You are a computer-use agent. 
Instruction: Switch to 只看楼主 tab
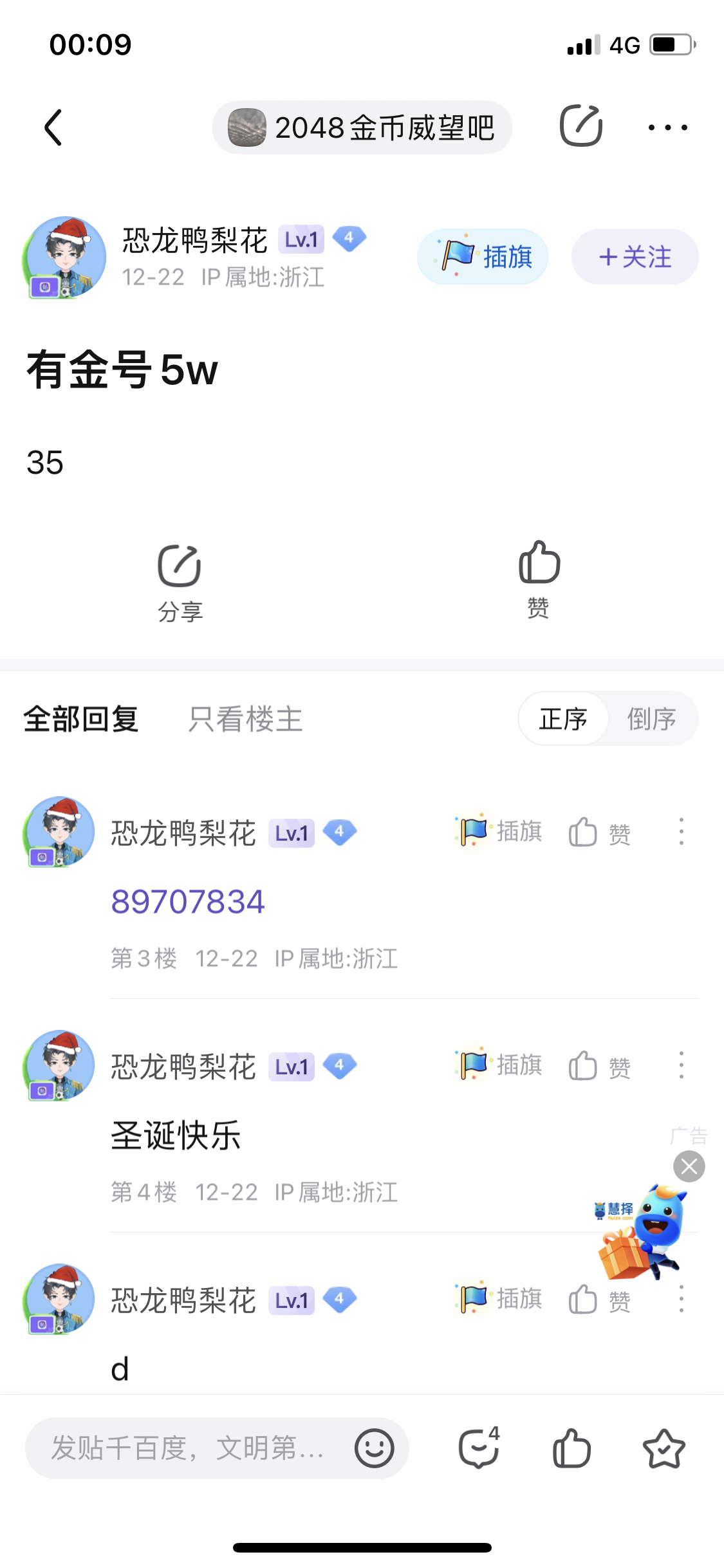(x=245, y=719)
